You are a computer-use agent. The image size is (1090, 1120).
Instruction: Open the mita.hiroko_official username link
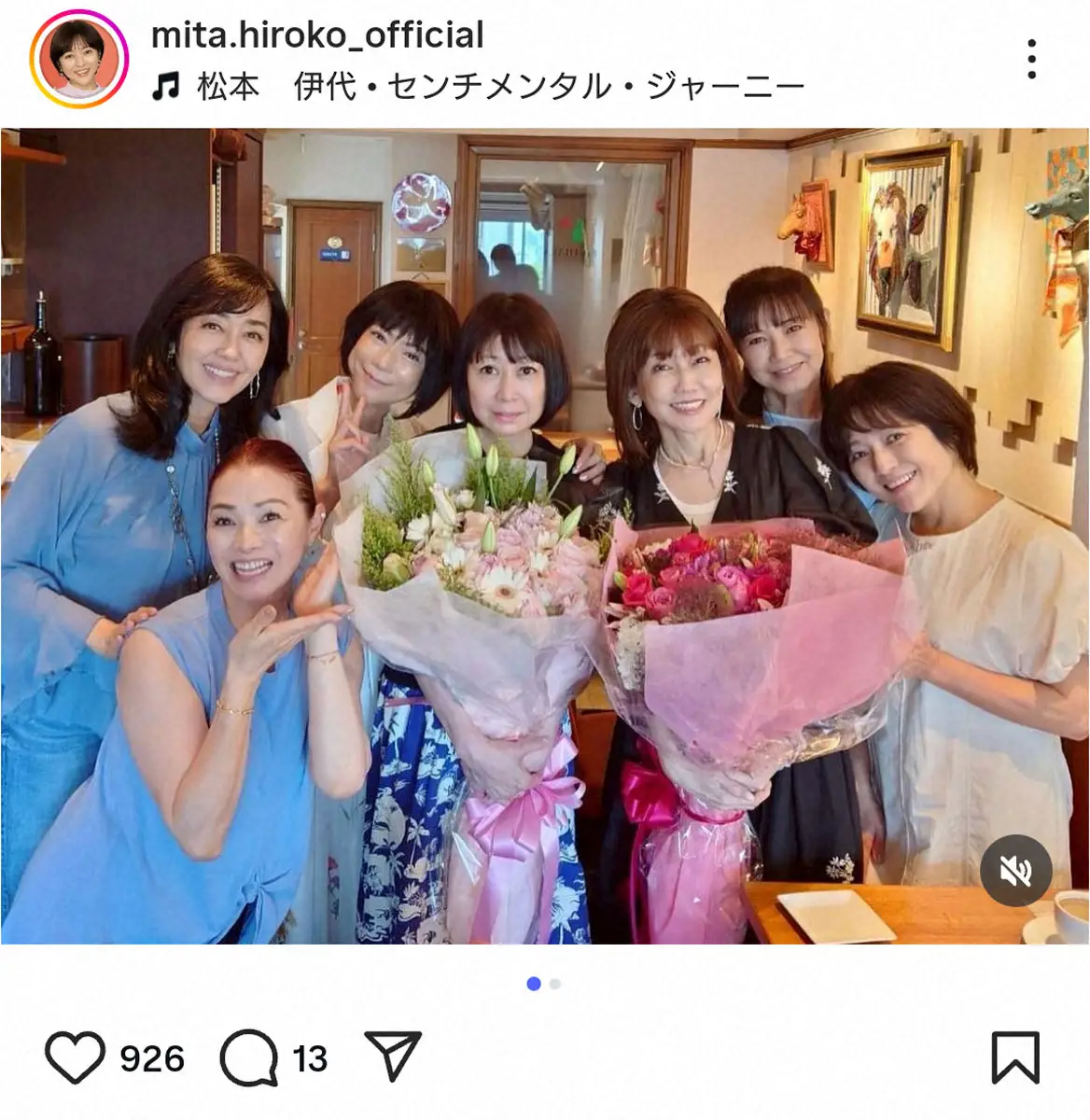(317, 35)
